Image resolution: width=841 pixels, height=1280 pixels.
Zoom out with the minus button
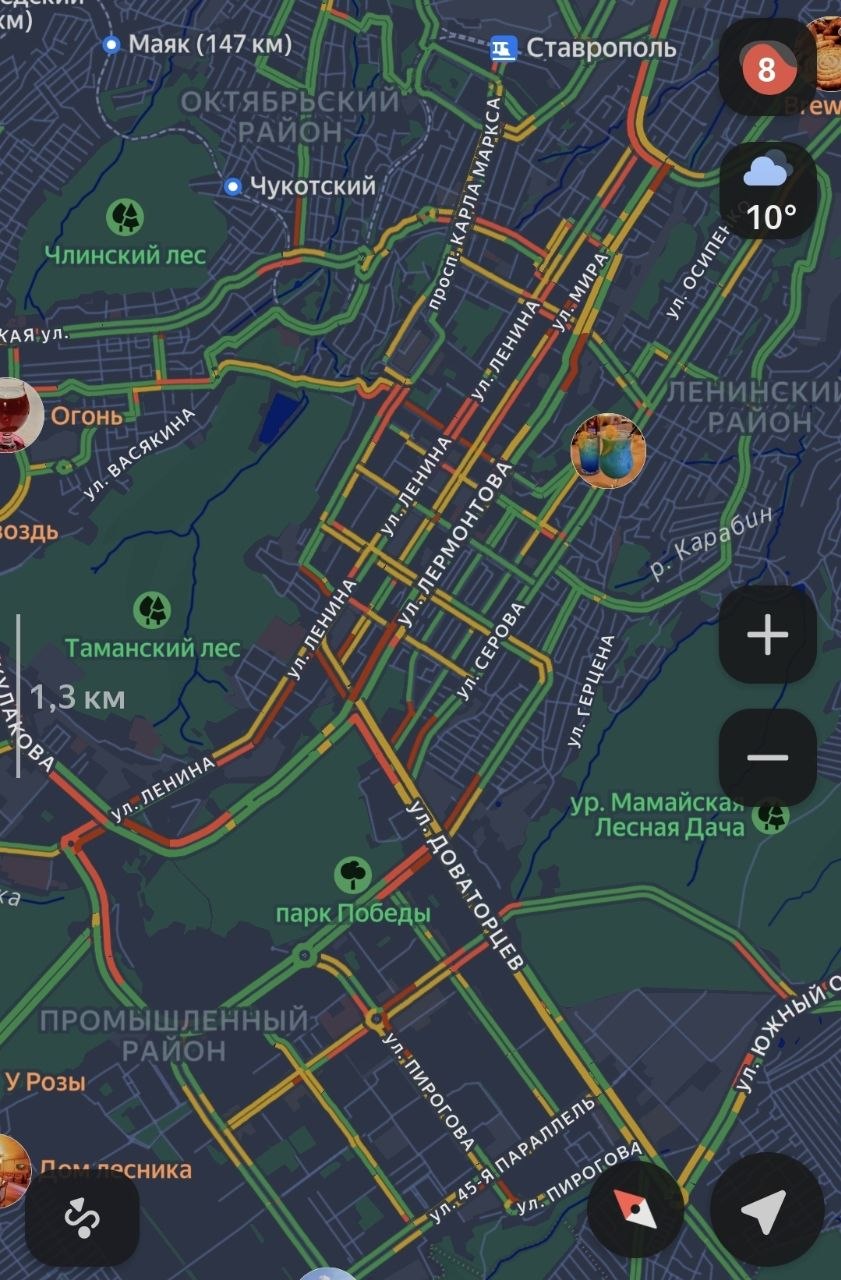click(767, 757)
